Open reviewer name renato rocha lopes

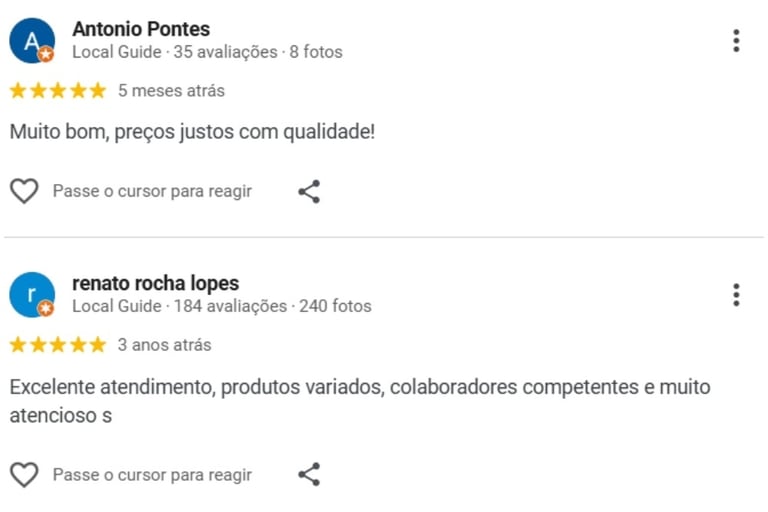[x=155, y=283]
